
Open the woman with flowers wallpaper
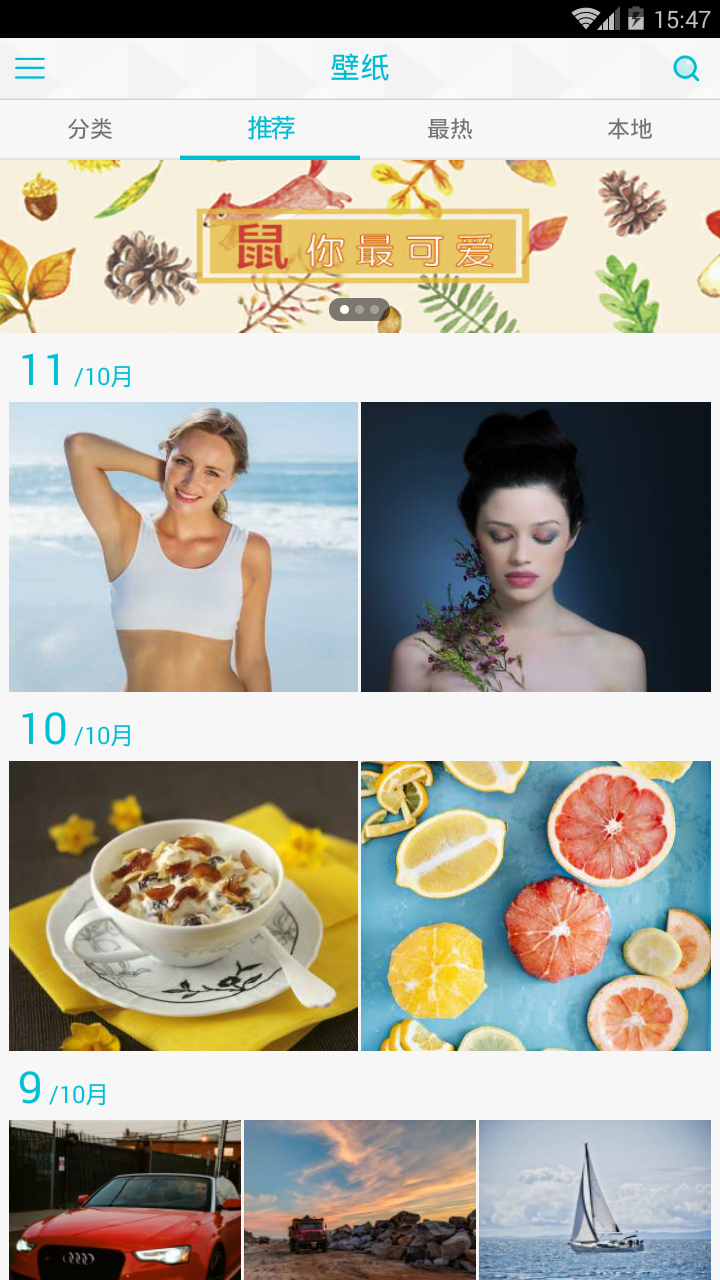tap(535, 547)
